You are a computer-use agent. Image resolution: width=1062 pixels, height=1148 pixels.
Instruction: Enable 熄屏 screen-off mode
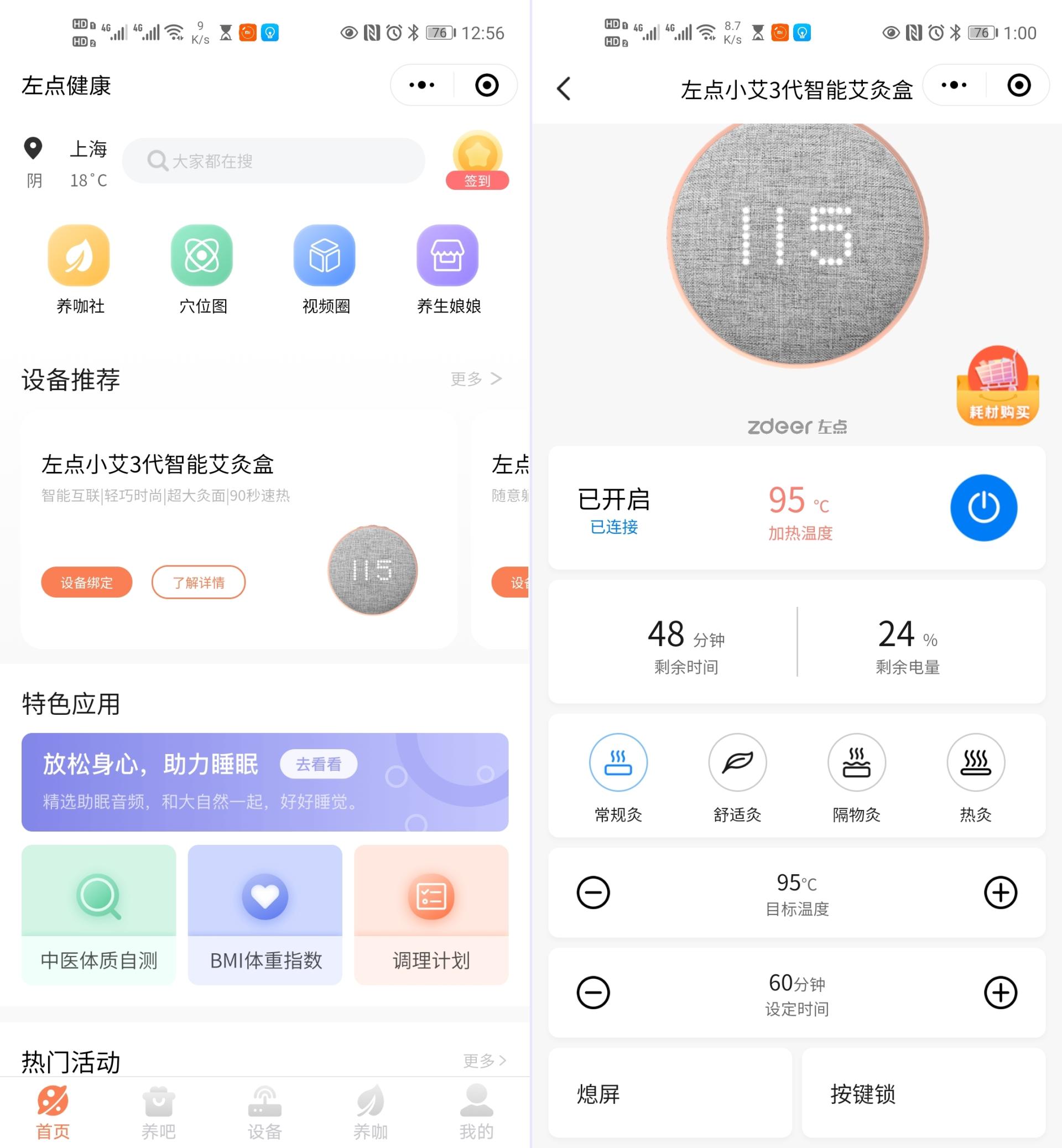[x=669, y=1094]
